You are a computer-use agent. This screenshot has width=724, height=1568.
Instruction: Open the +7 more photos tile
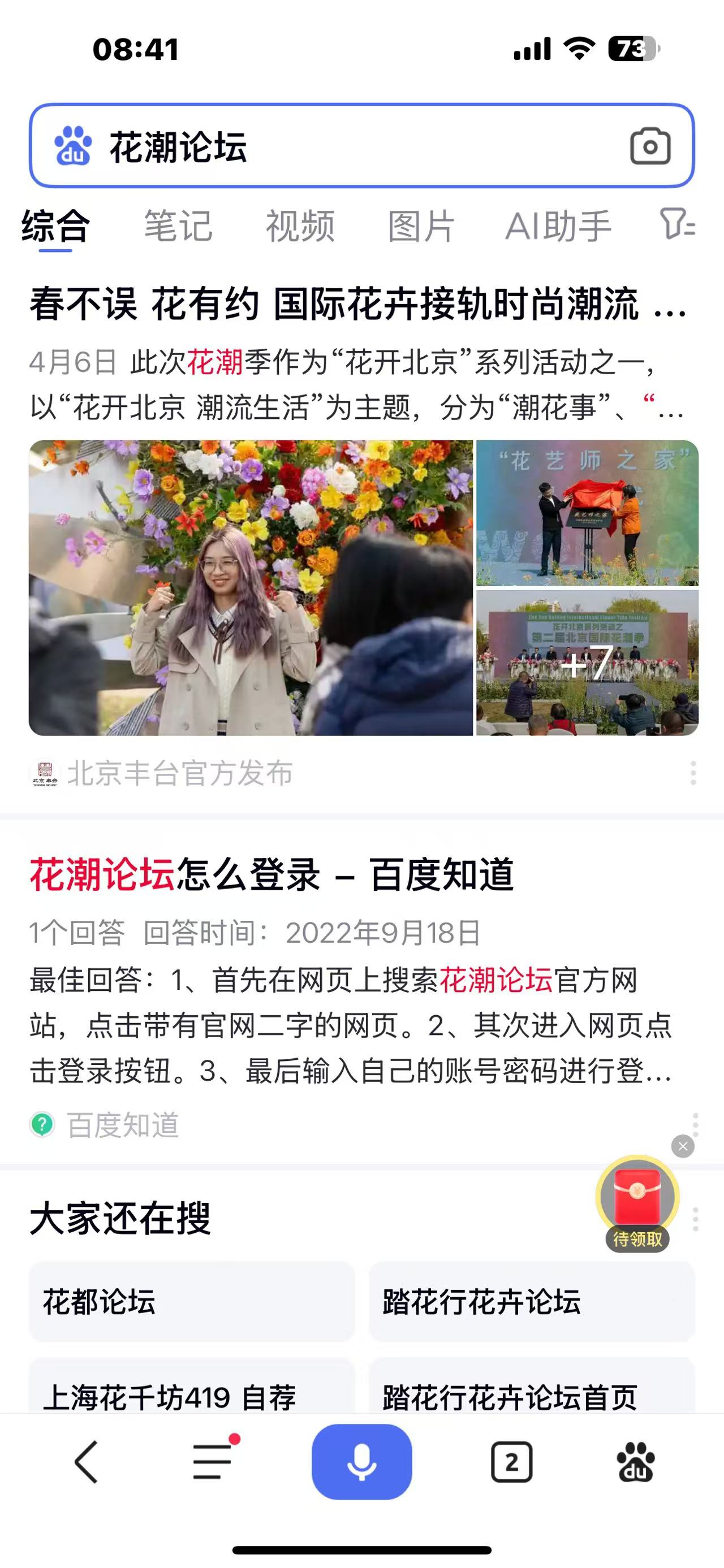[587, 662]
